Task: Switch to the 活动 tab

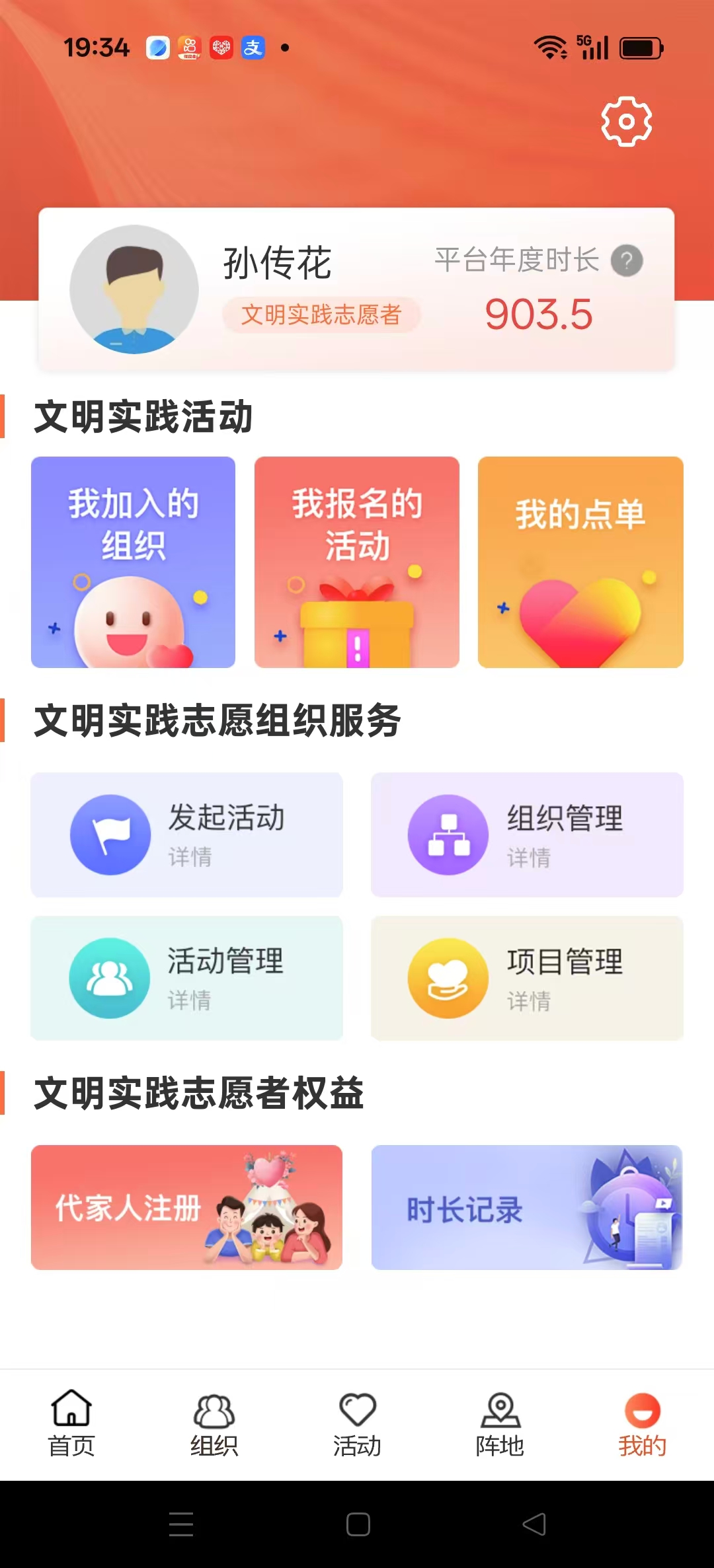Action: (x=357, y=1424)
